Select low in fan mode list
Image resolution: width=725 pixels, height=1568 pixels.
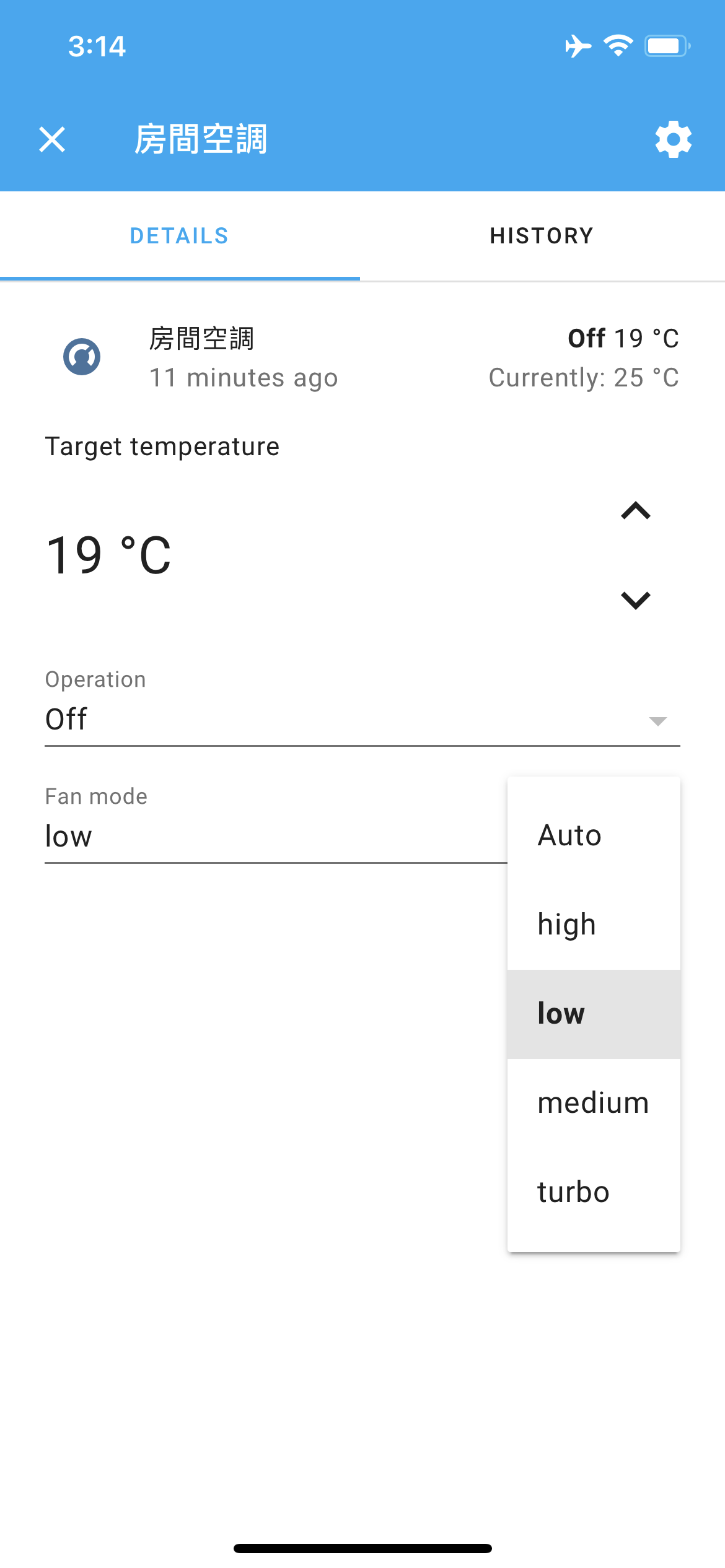click(x=594, y=1014)
